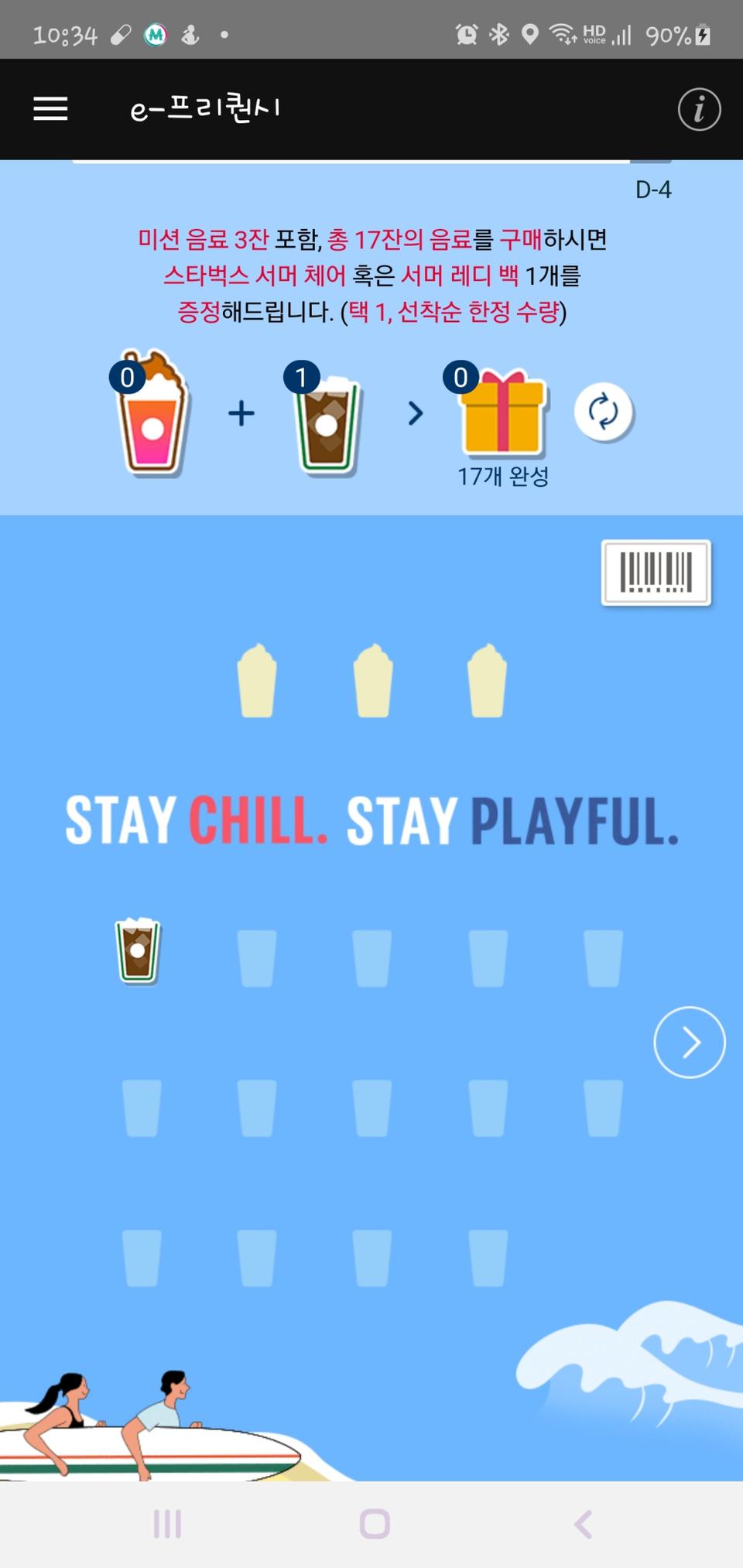Open the info icon
Viewport: 743px width, 1568px height.
699,109
